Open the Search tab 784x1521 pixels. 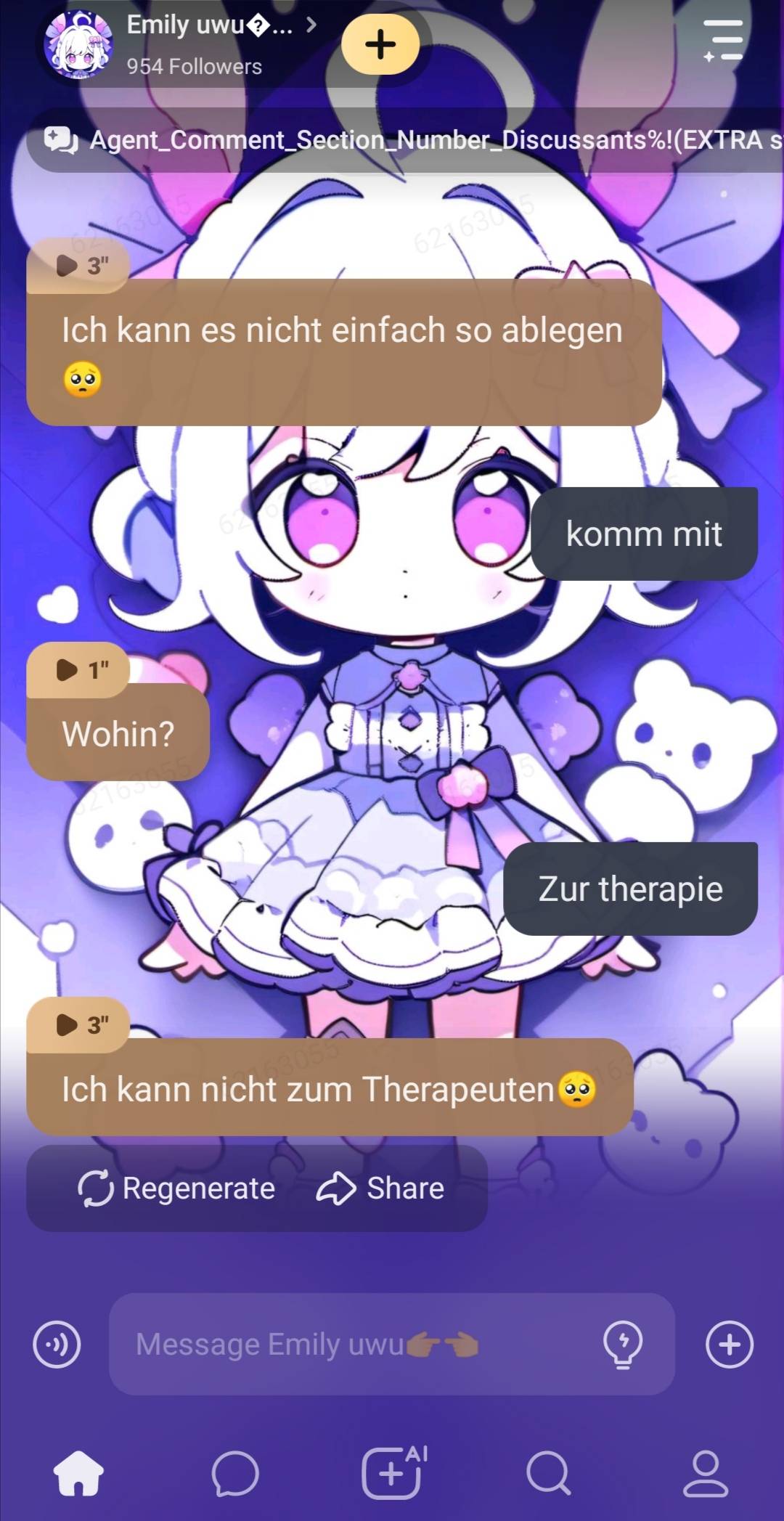[x=549, y=1473]
